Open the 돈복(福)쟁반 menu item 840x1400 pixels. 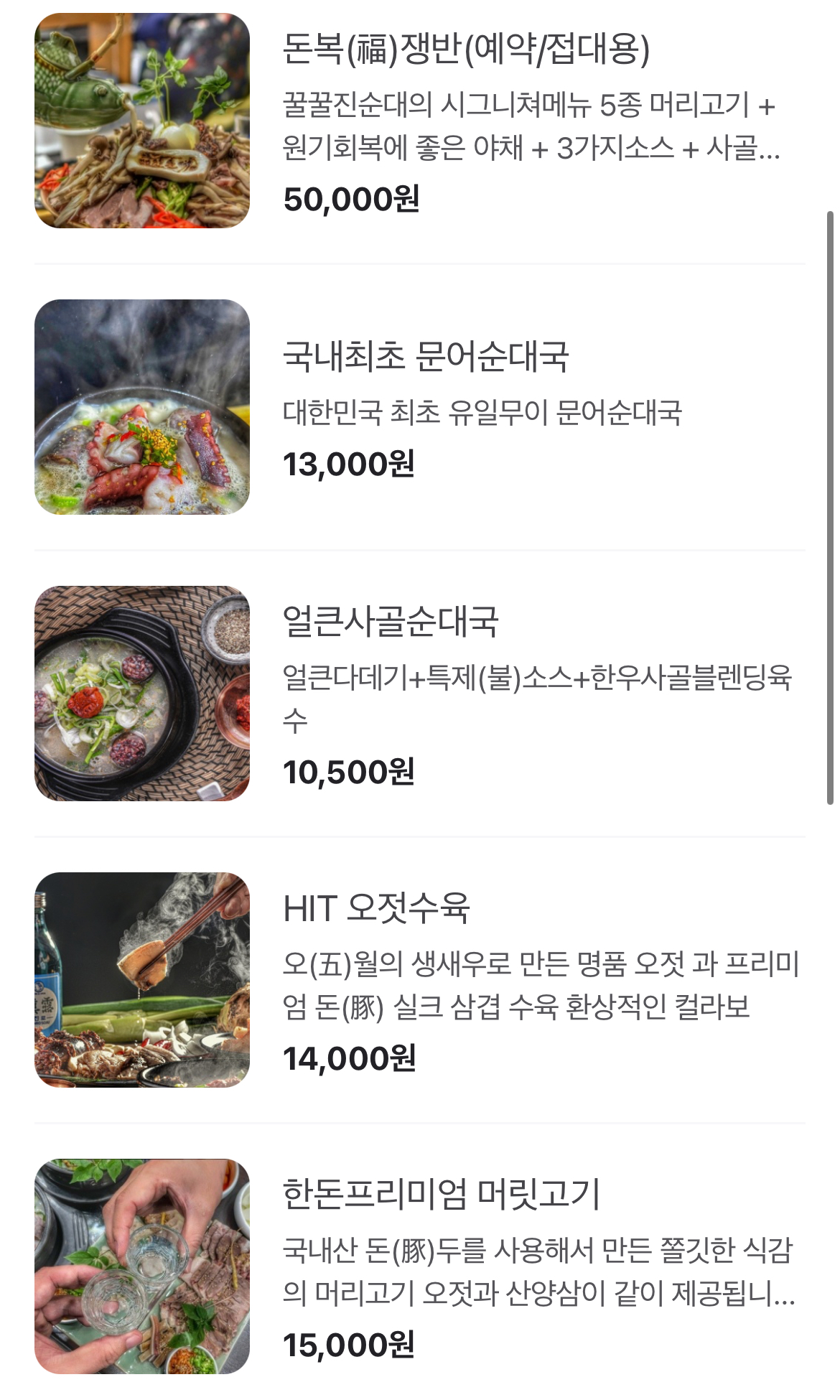click(x=466, y=50)
